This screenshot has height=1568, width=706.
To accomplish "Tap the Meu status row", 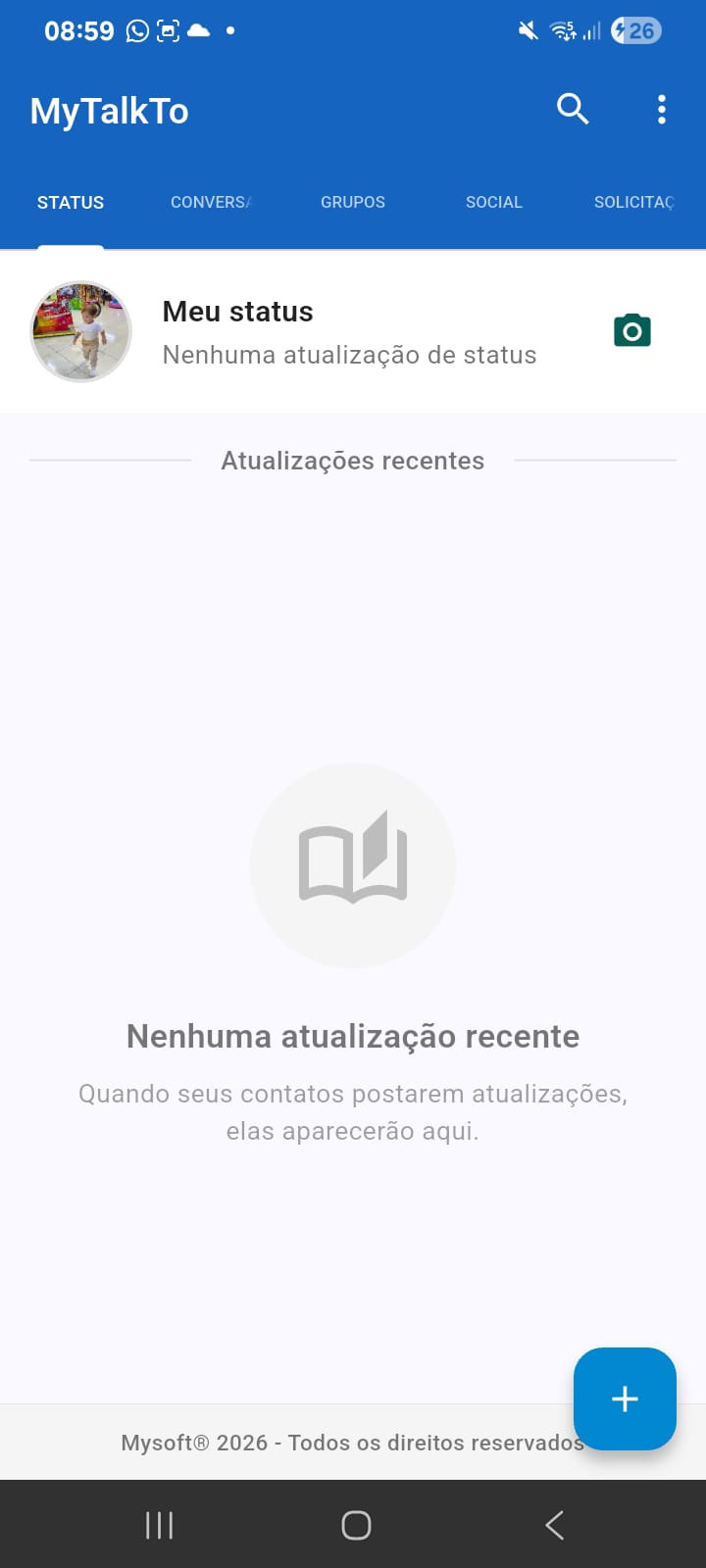I will 294,330.
